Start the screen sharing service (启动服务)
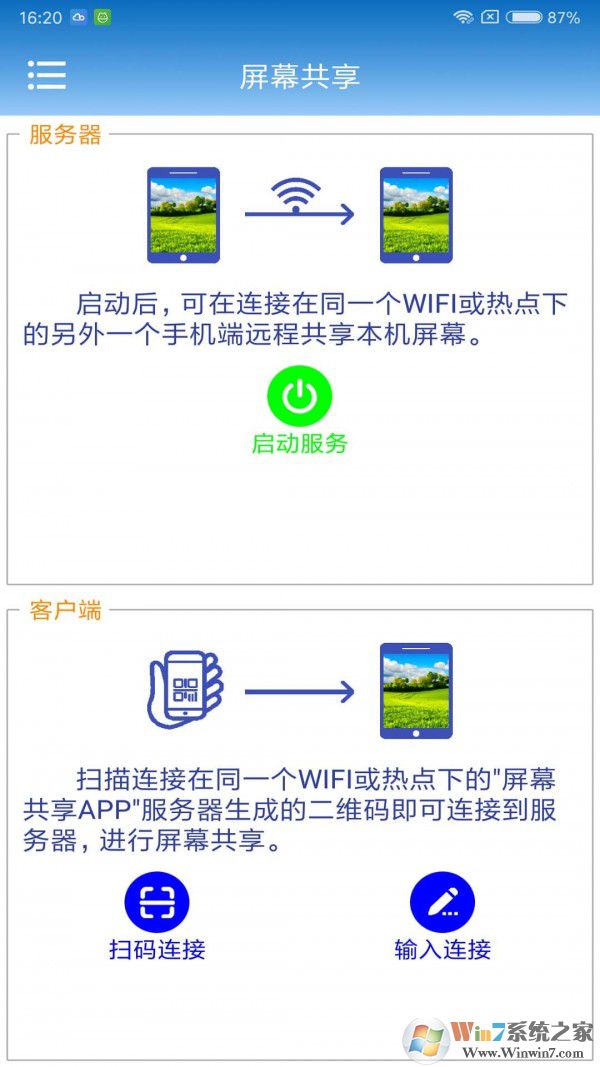 point(299,398)
